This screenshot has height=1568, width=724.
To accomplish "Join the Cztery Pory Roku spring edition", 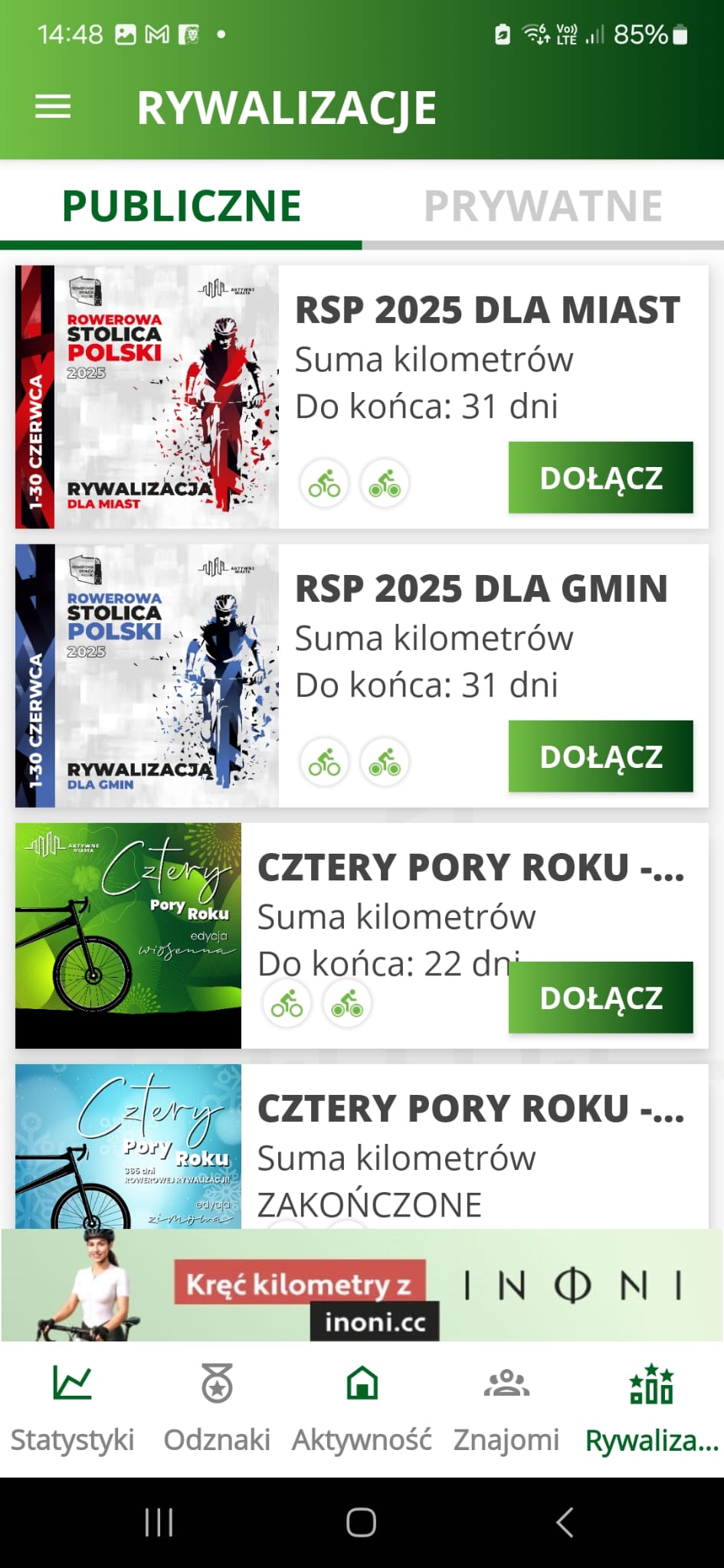I will click(600, 998).
